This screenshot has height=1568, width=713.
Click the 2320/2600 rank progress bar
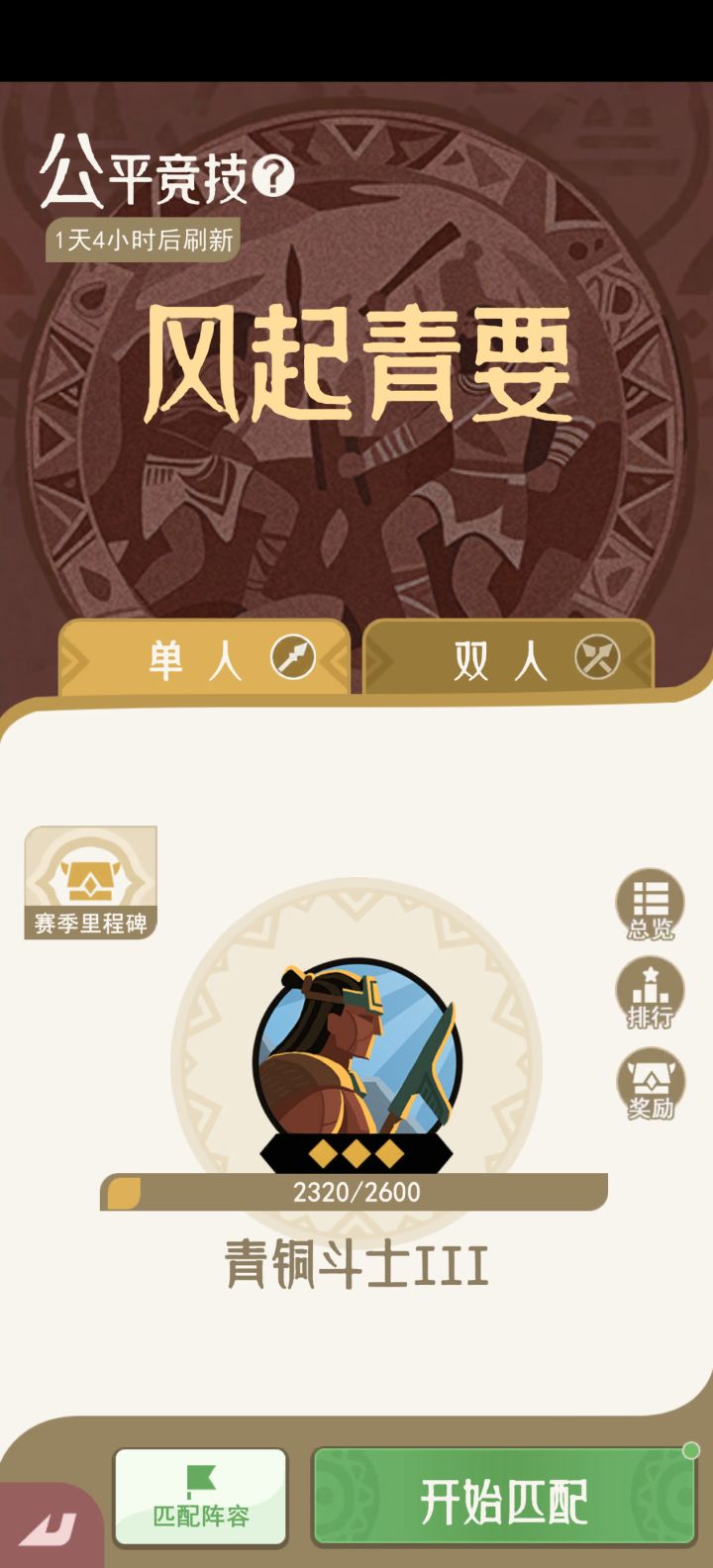[x=356, y=1192]
